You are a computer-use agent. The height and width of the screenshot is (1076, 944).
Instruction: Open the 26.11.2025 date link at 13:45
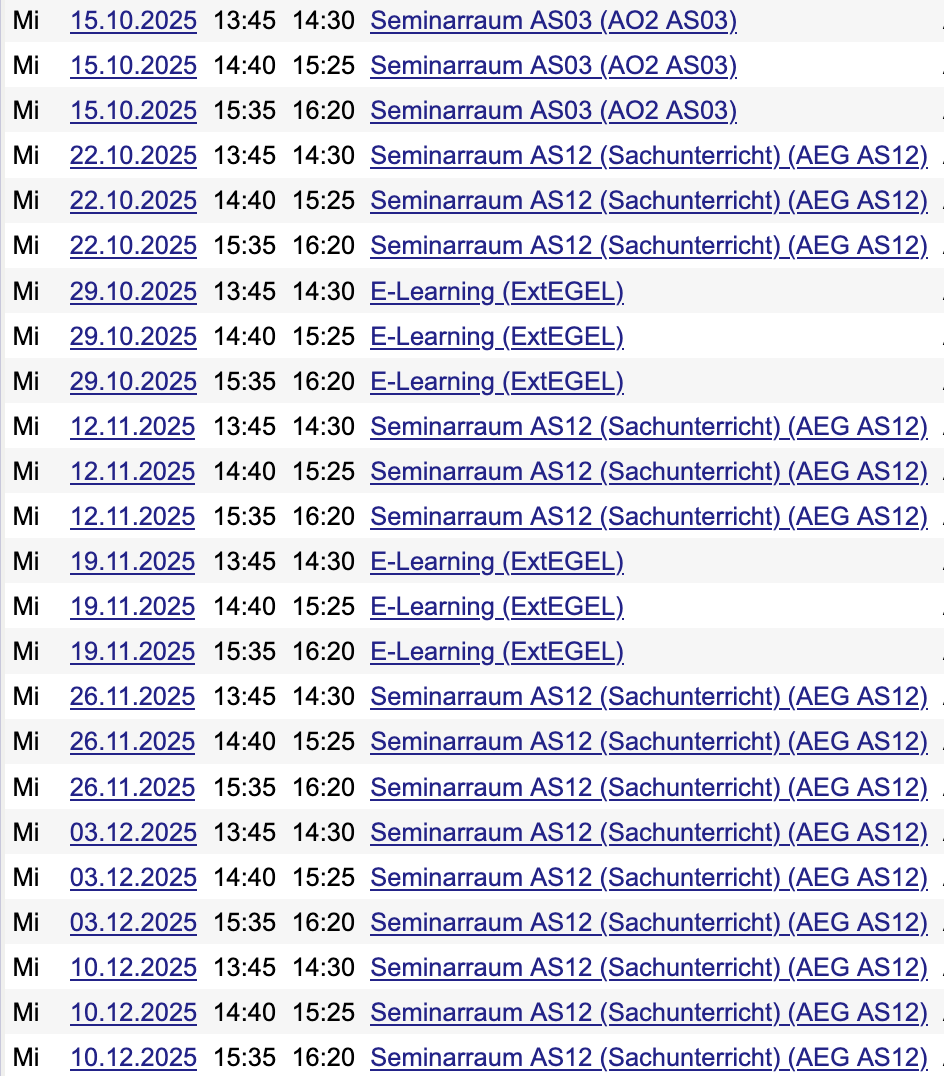click(133, 697)
